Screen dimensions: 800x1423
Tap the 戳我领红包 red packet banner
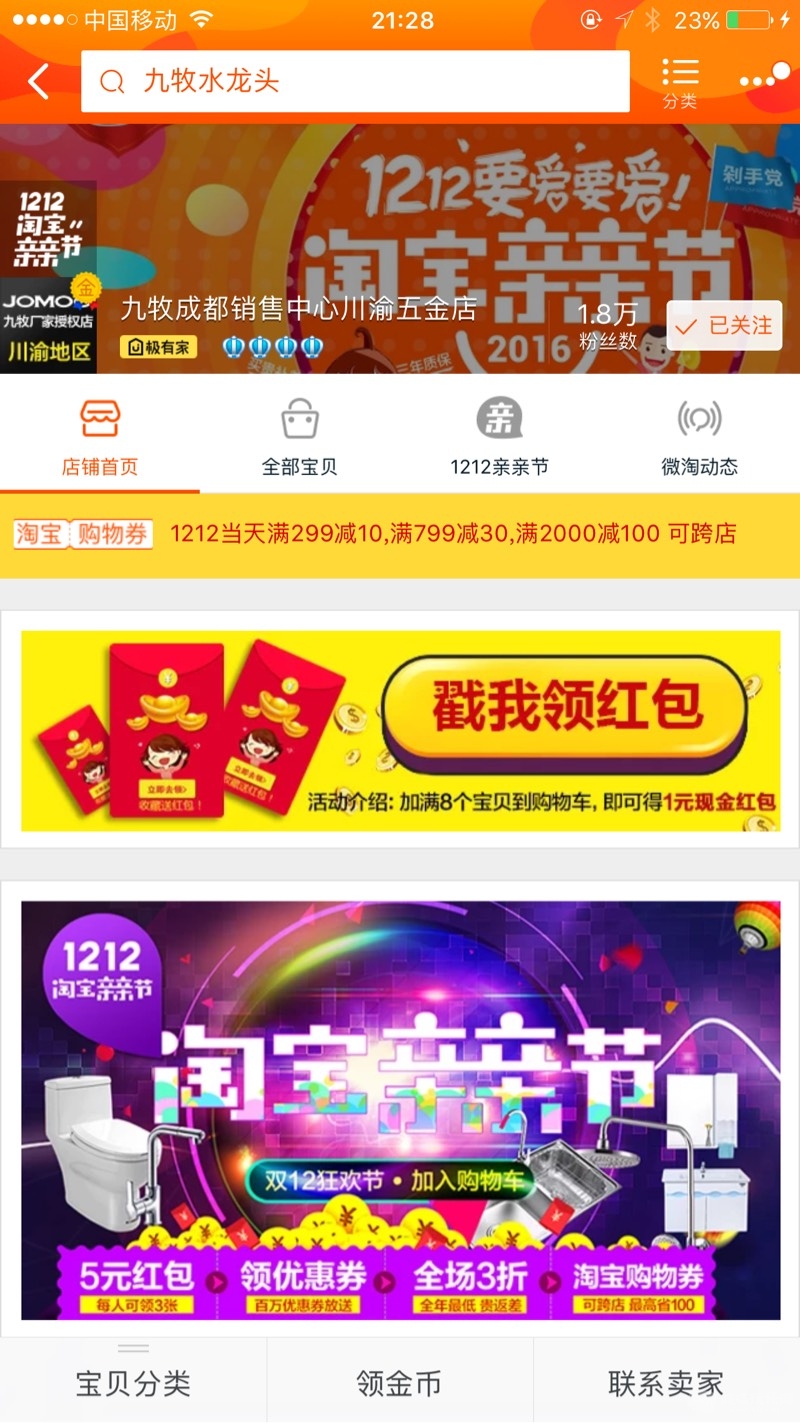[x=400, y=730]
